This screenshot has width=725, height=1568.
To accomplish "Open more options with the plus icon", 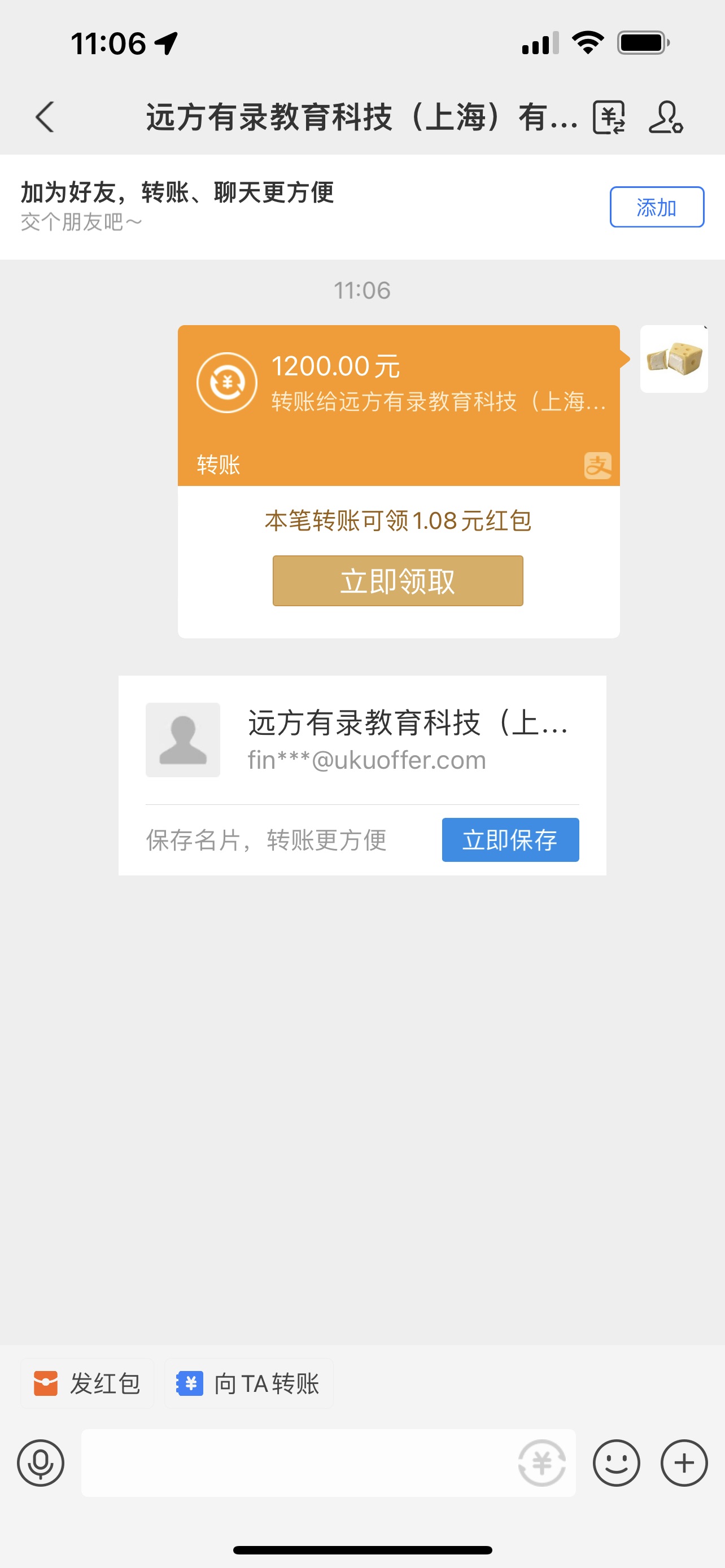I will [684, 1462].
